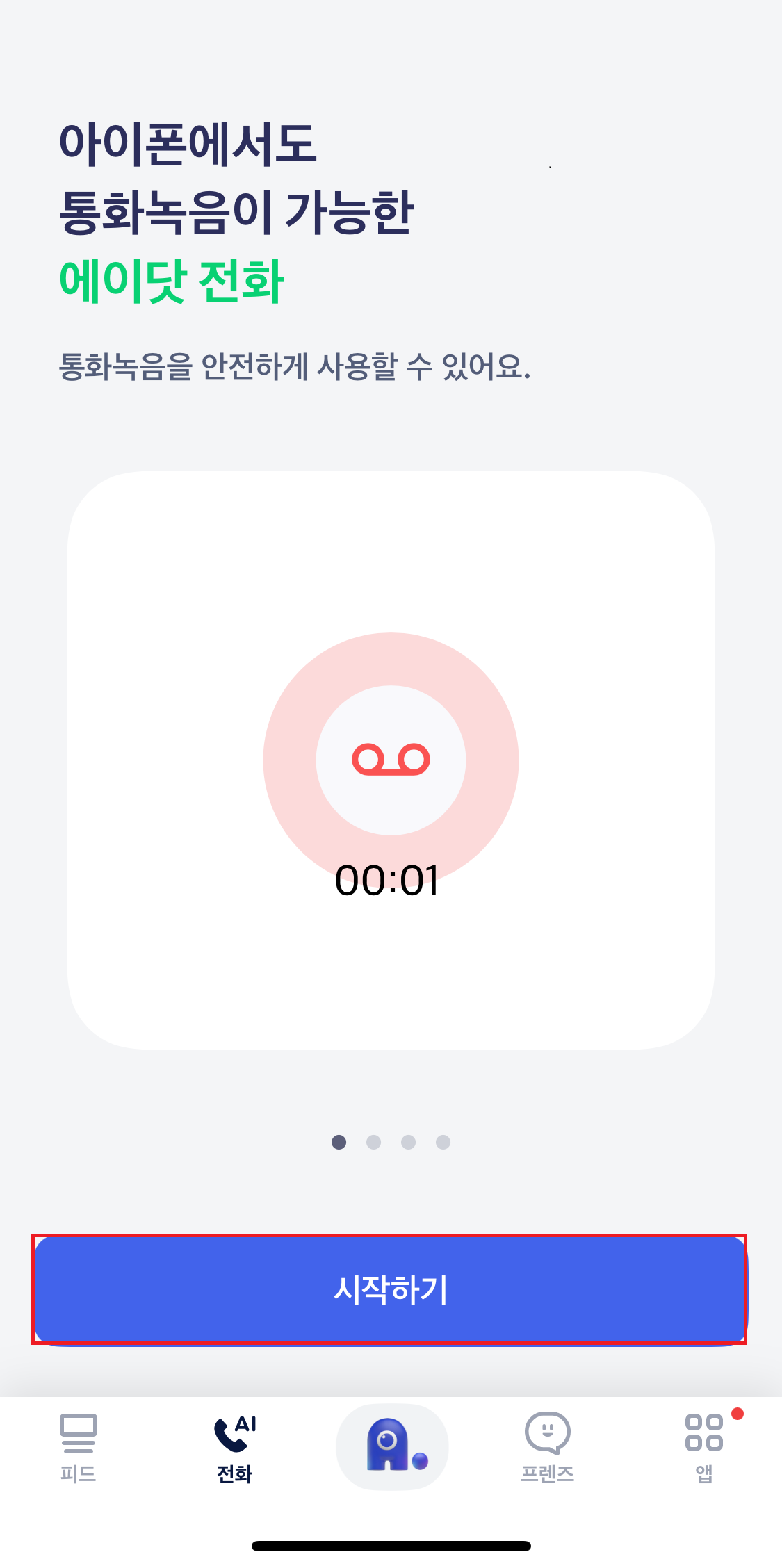Select the second carousel page dot
Screen dimensions: 782x1568
pos(374,1142)
